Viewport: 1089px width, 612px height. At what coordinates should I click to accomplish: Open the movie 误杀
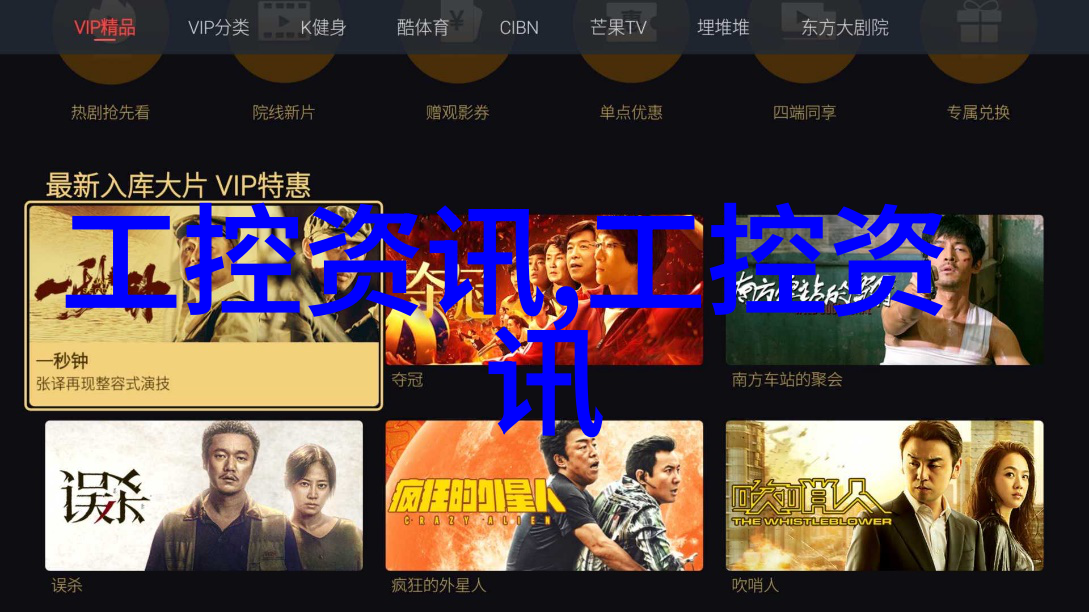click(204, 495)
